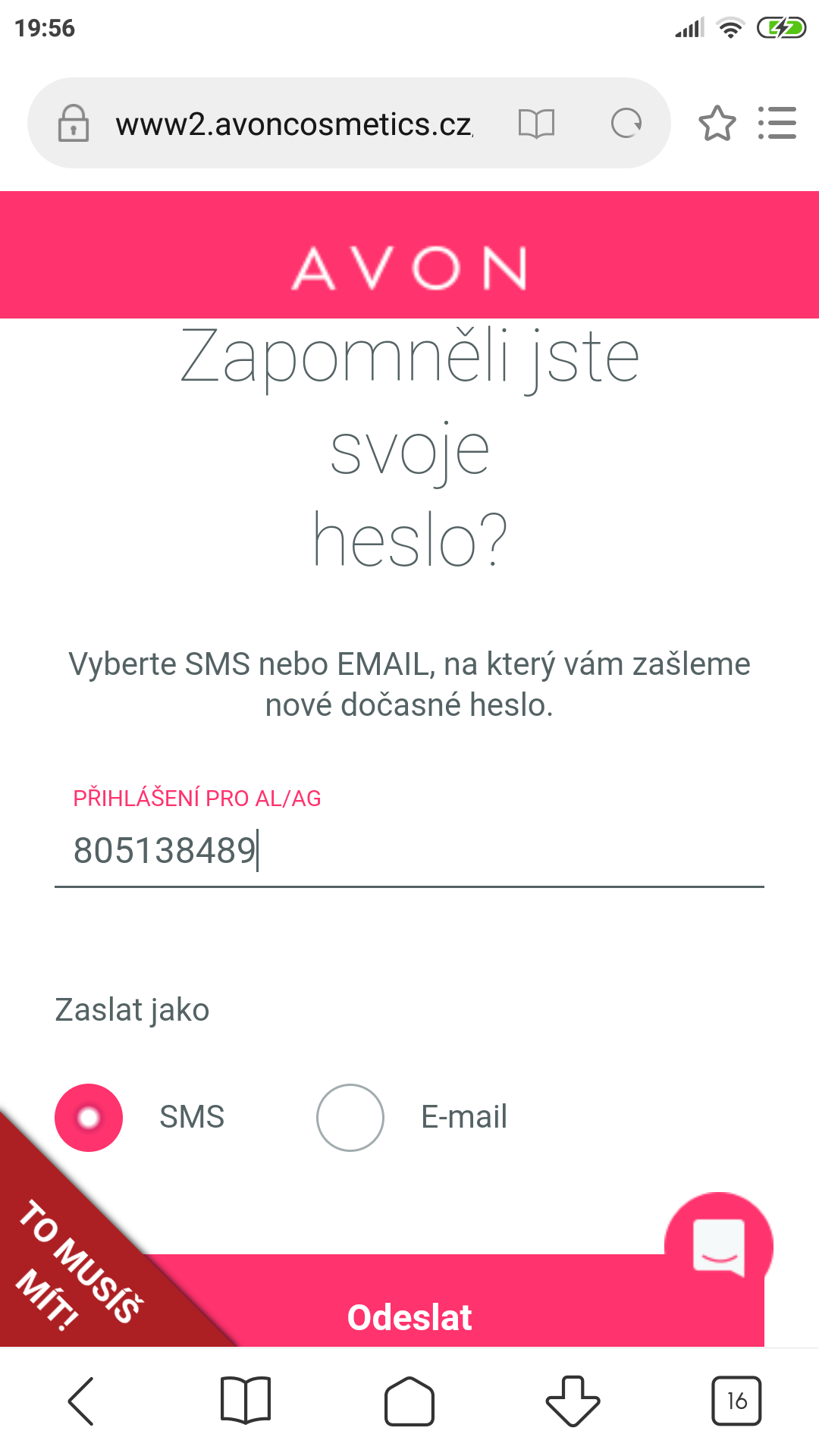The width and height of the screenshot is (819, 1456).
Task: Select the SMS radio option
Action: click(89, 1118)
